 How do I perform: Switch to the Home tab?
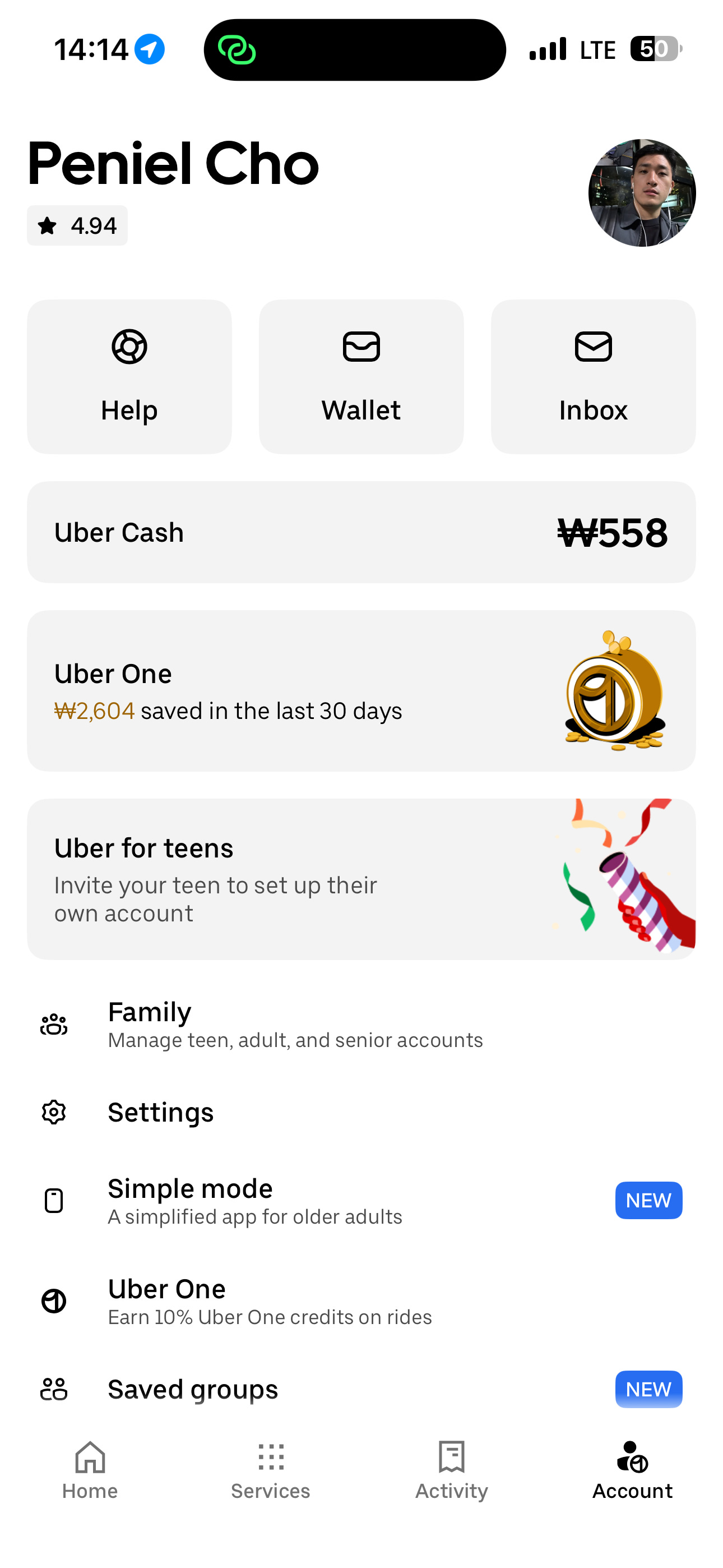(90, 1469)
